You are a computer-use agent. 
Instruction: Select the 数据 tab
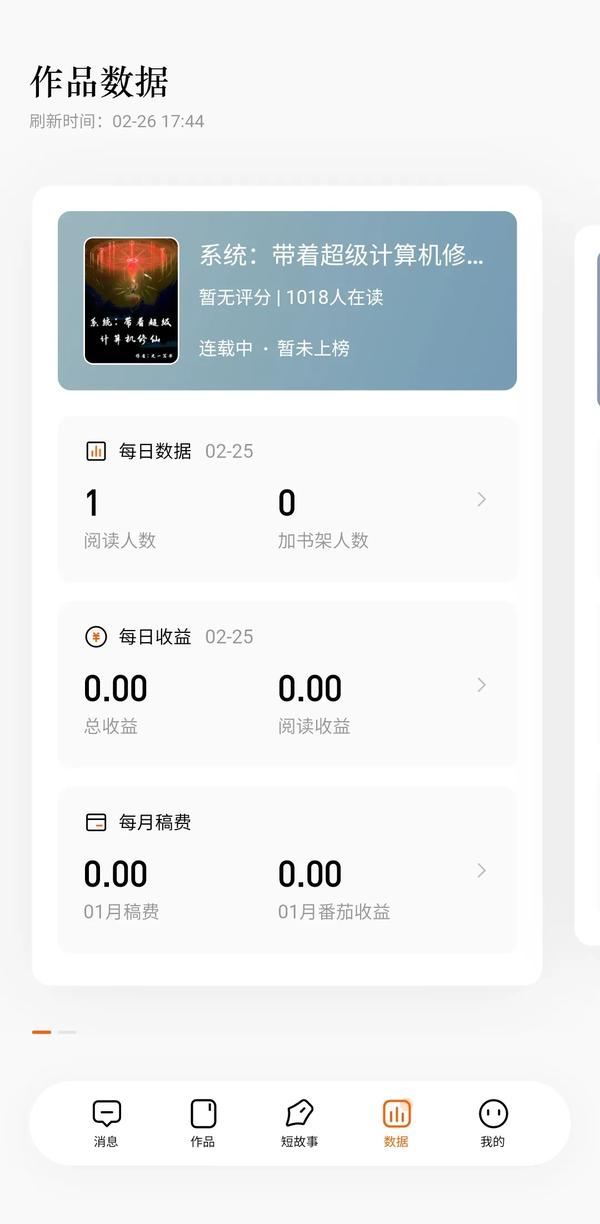coord(396,1123)
